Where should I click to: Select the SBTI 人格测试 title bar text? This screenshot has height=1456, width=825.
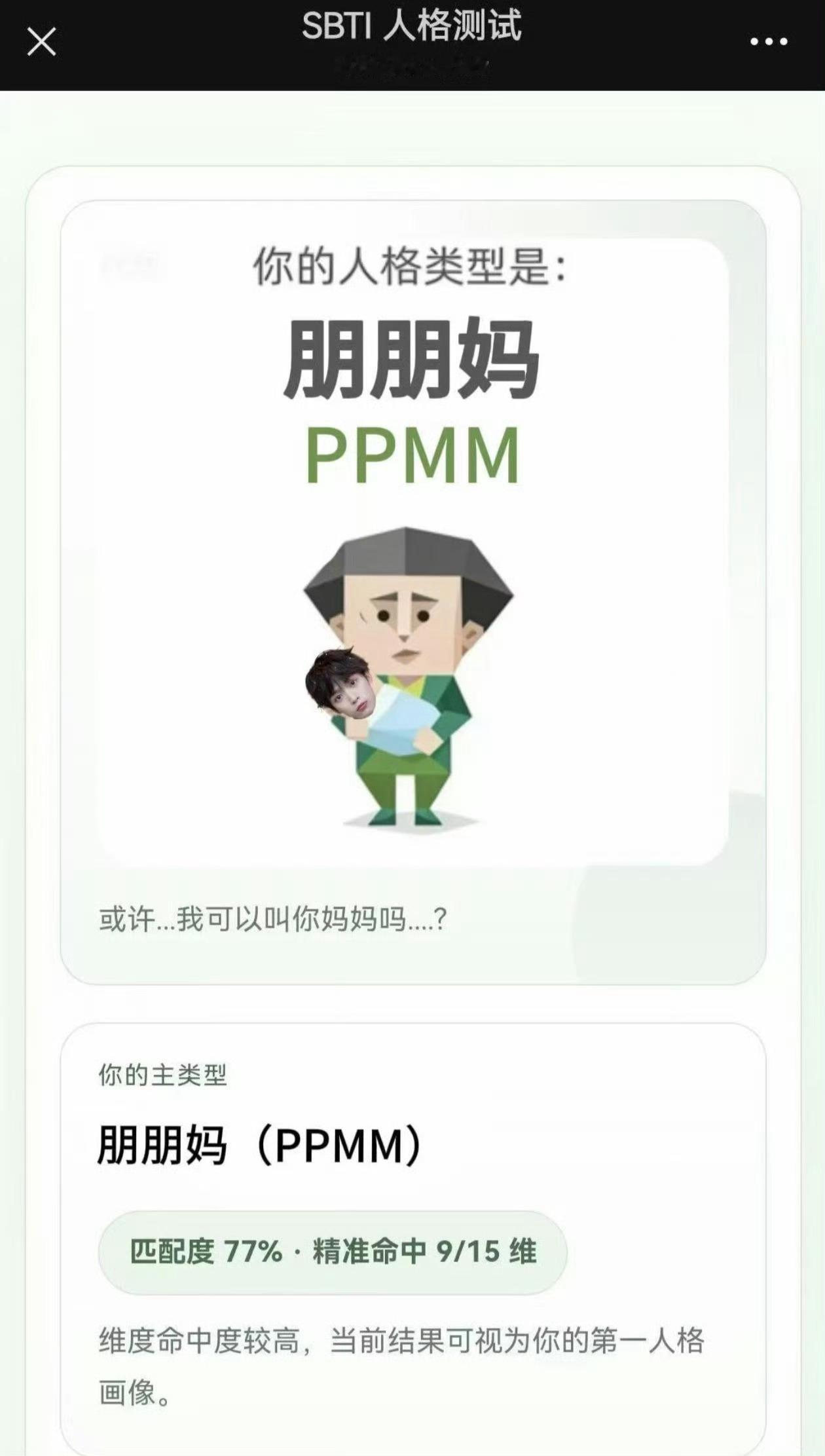click(412, 26)
